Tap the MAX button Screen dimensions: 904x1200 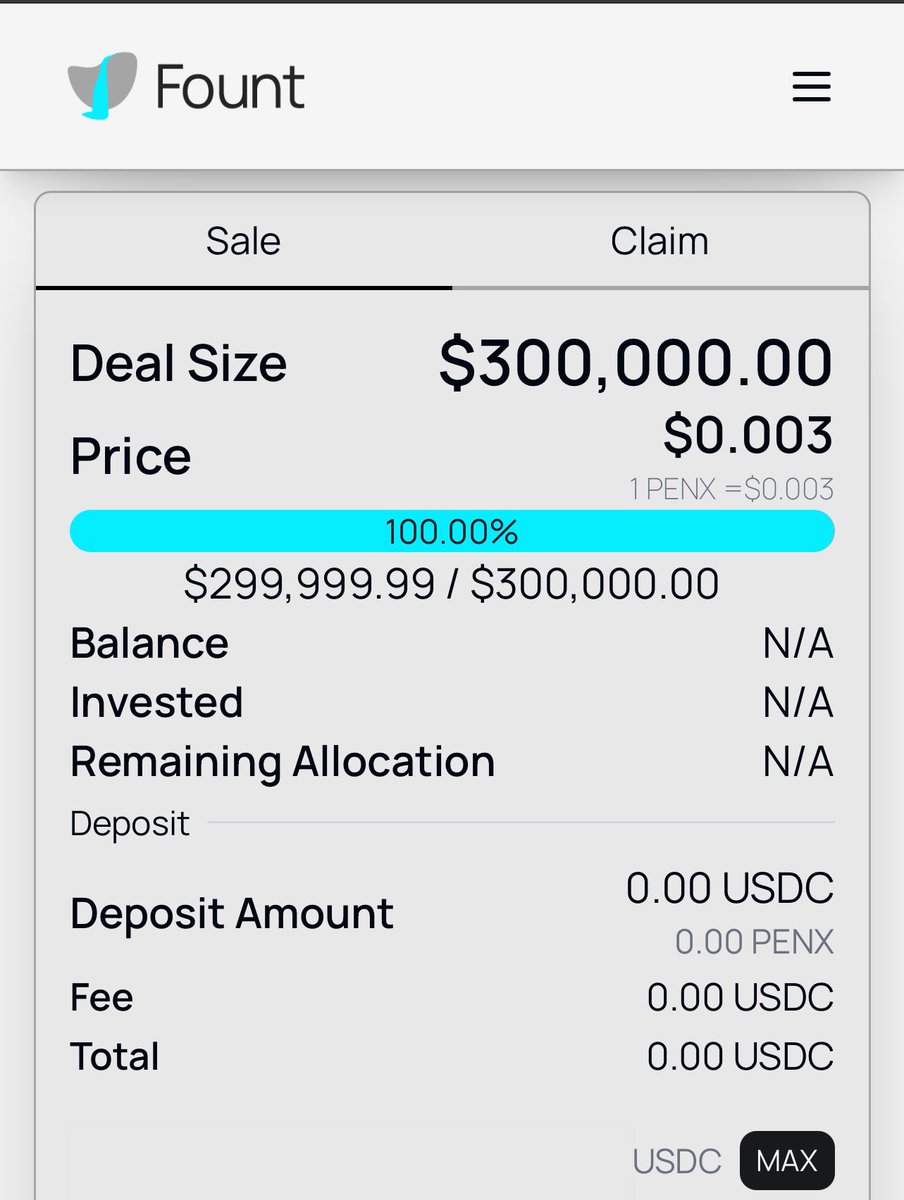point(787,1161)
